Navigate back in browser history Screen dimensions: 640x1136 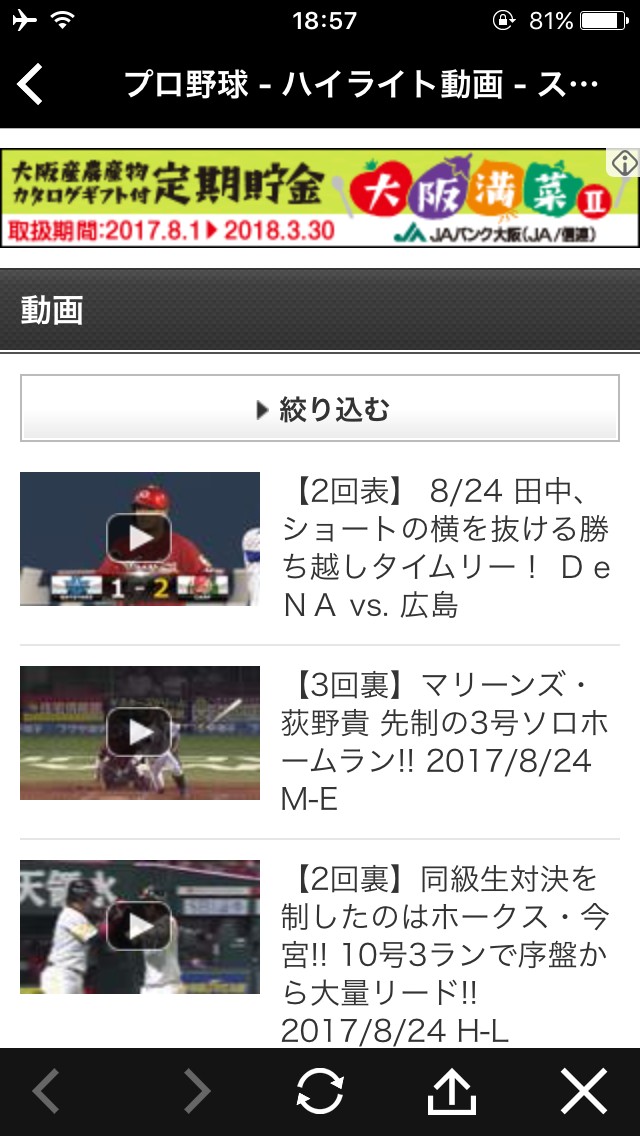point(46,1091)
